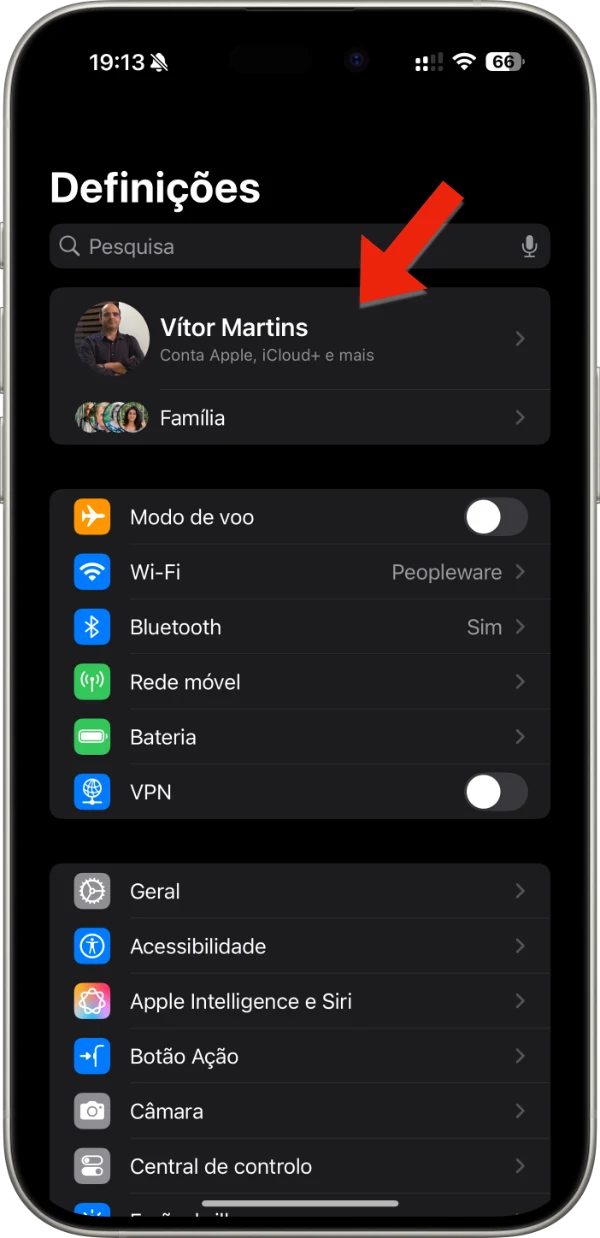Open Câmara settings
This screenshot has width=600, height=1238.
point(300,1111)
